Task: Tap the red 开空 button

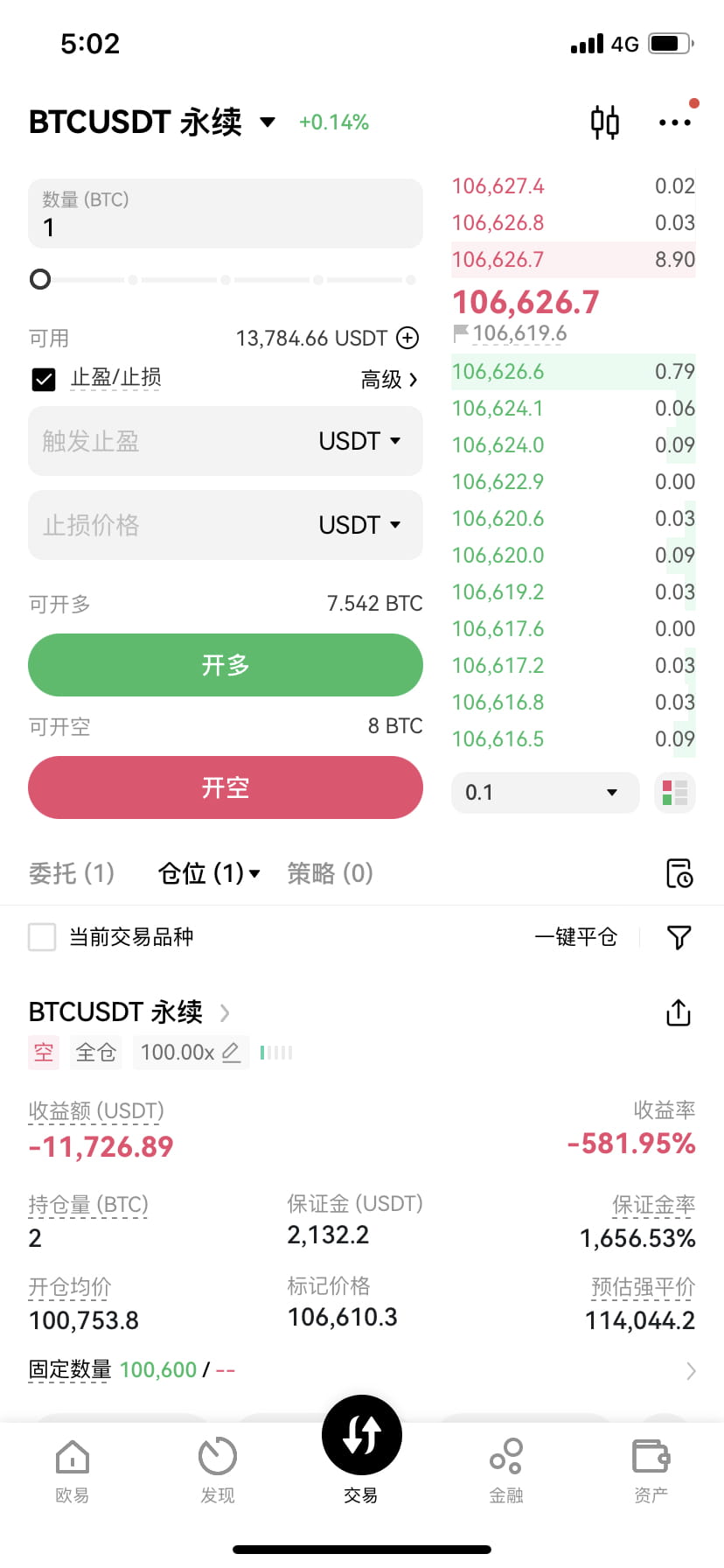Action: click(x=226, y=787)
